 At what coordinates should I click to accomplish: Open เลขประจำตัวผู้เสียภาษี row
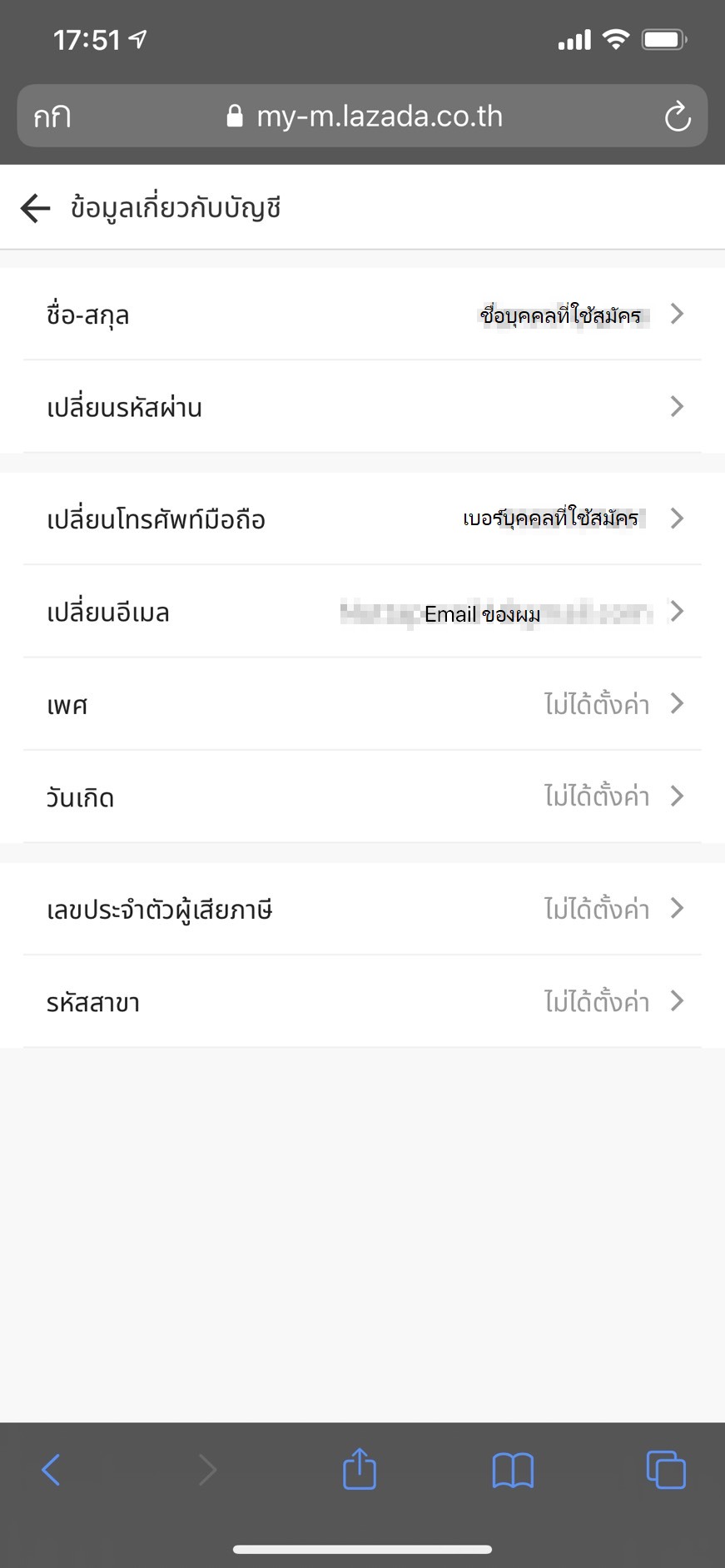coord(362,909)
